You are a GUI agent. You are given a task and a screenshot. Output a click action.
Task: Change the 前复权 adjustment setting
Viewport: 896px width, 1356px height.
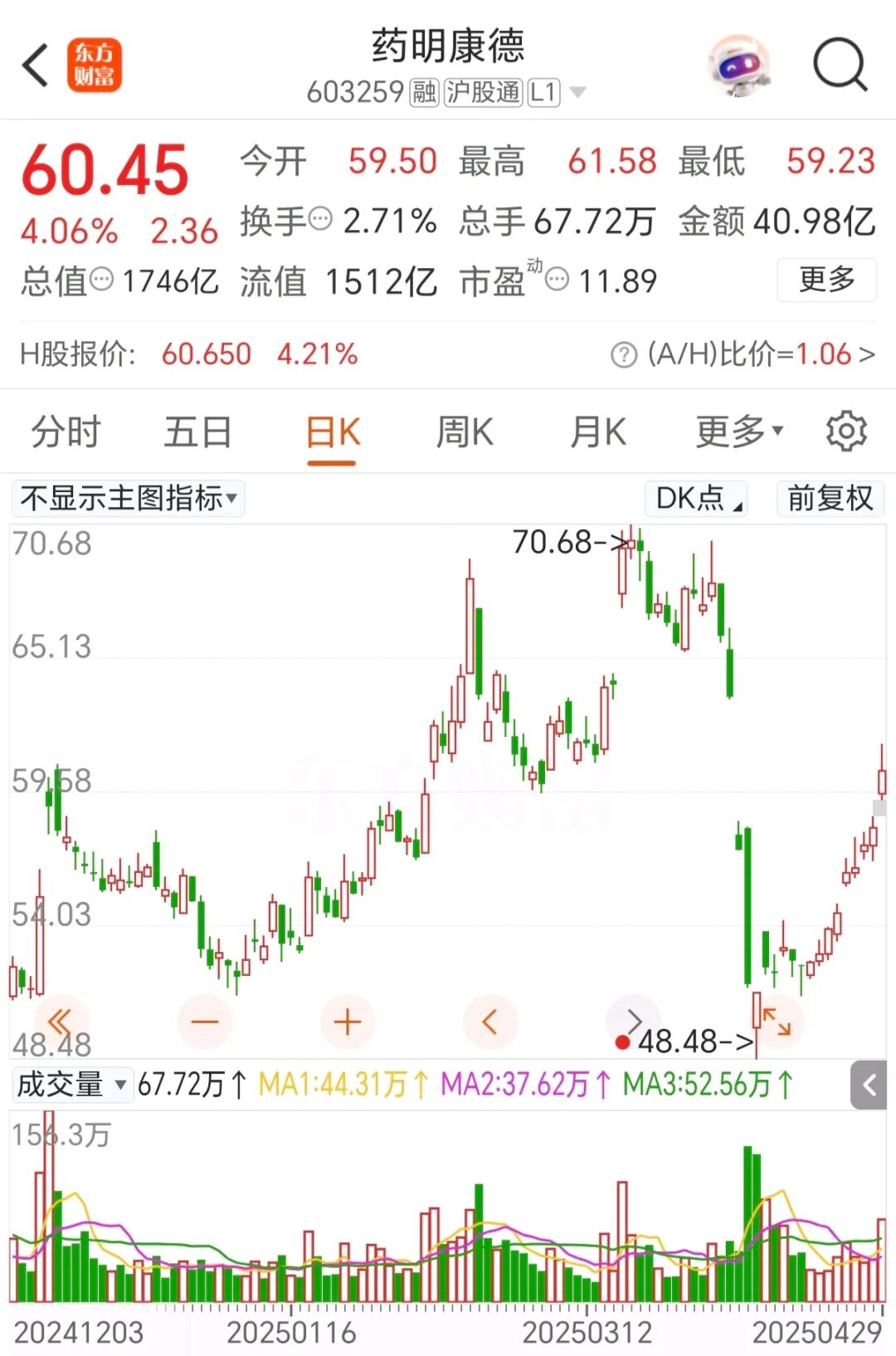pyautogui.click(x=830, y=499)
